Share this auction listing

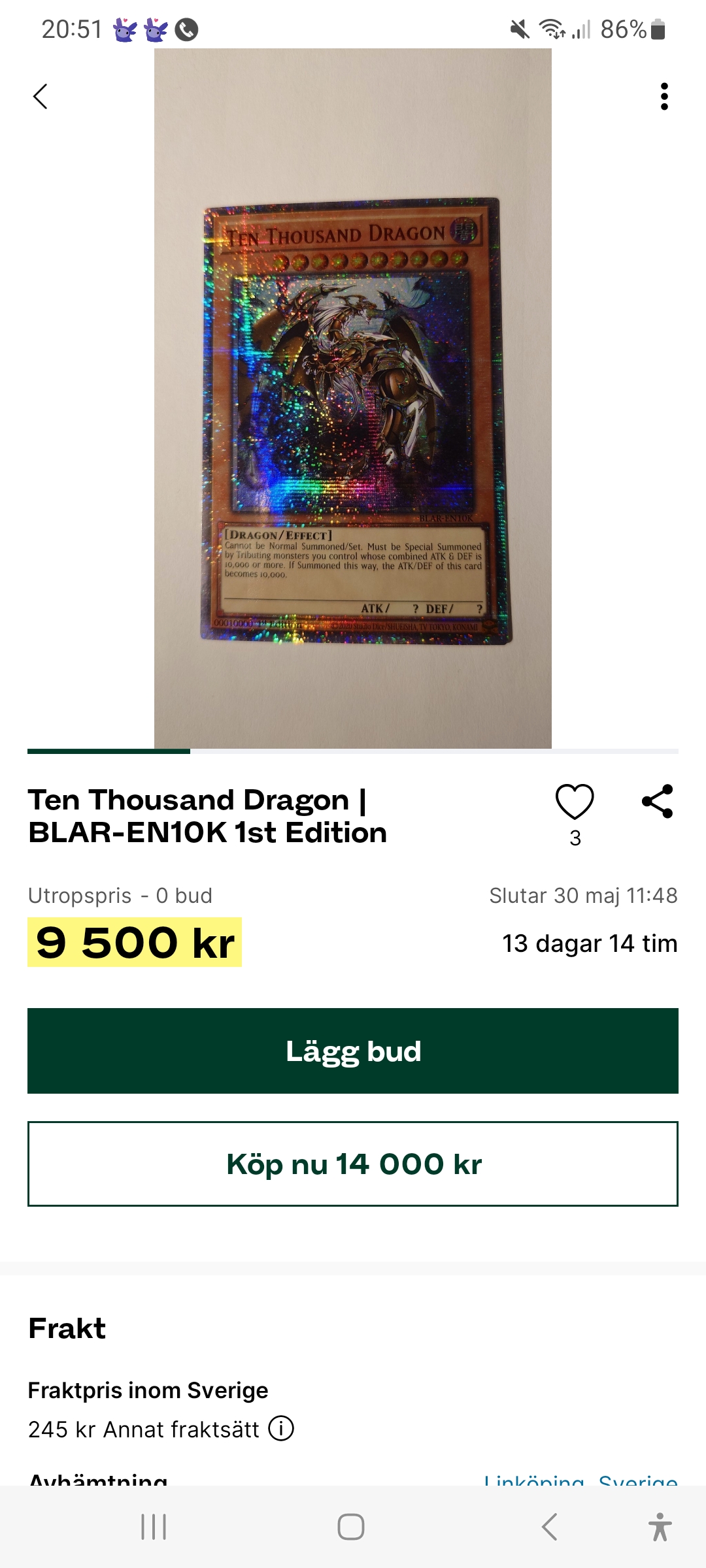[658, 802]
